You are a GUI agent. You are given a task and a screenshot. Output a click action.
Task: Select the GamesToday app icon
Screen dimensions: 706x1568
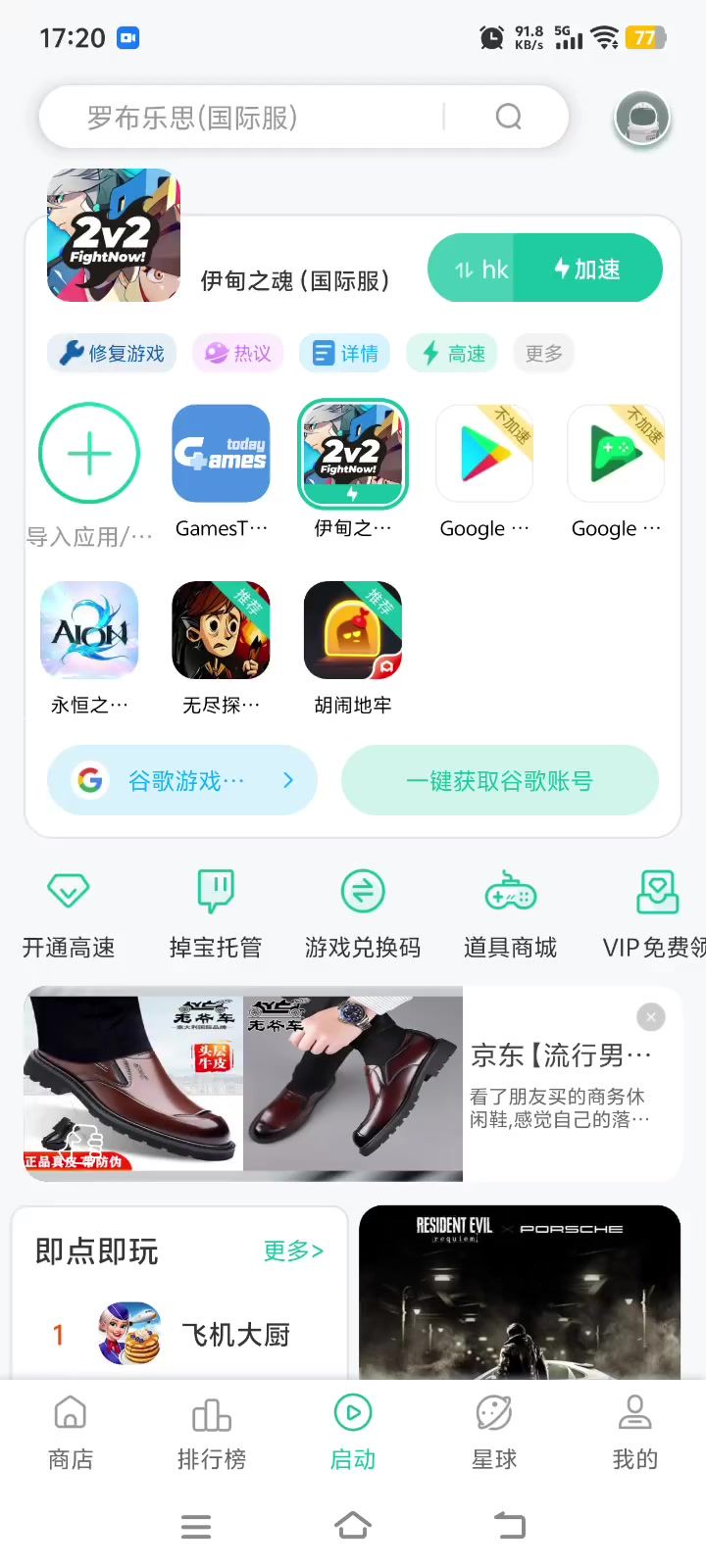[x=221, y=454]
